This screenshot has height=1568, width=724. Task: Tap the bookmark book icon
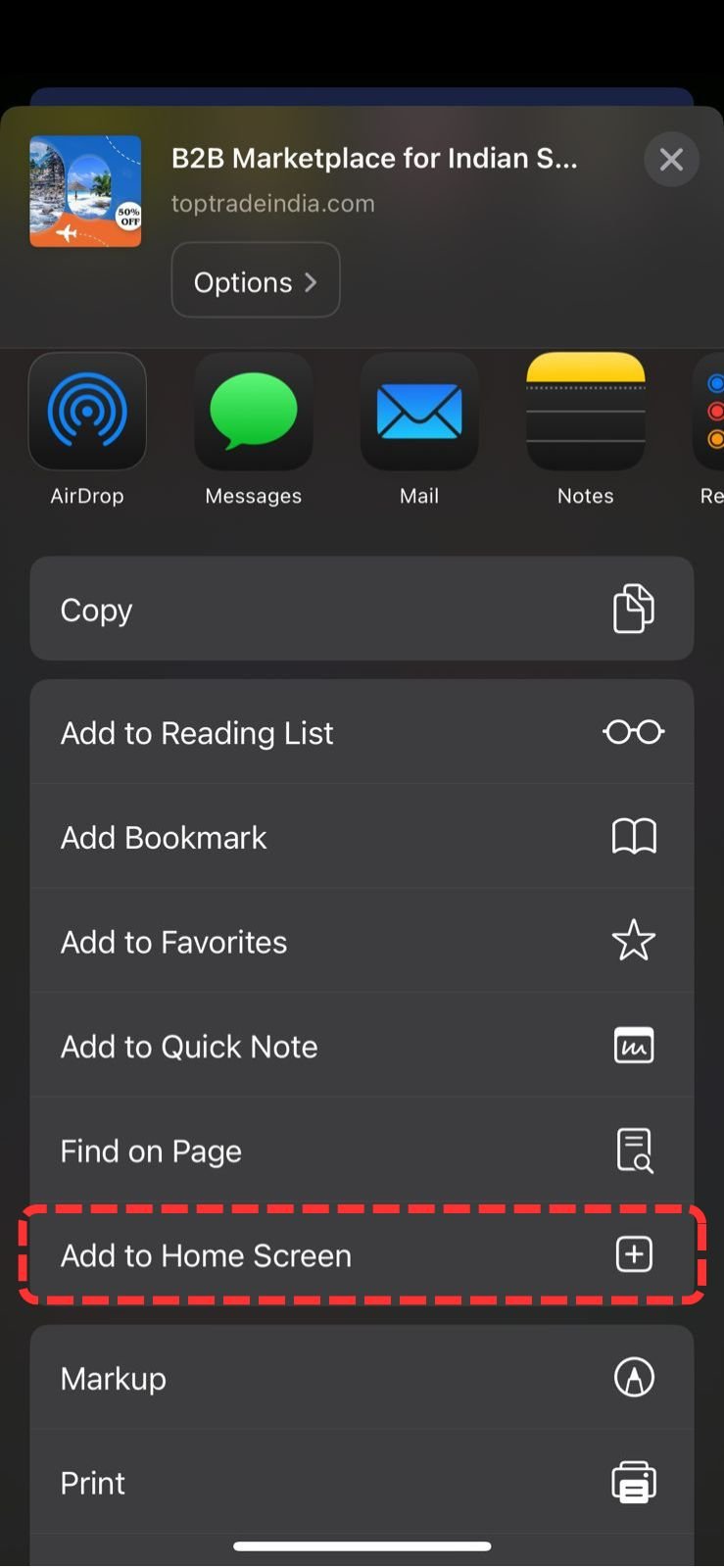tap(634, 836)
